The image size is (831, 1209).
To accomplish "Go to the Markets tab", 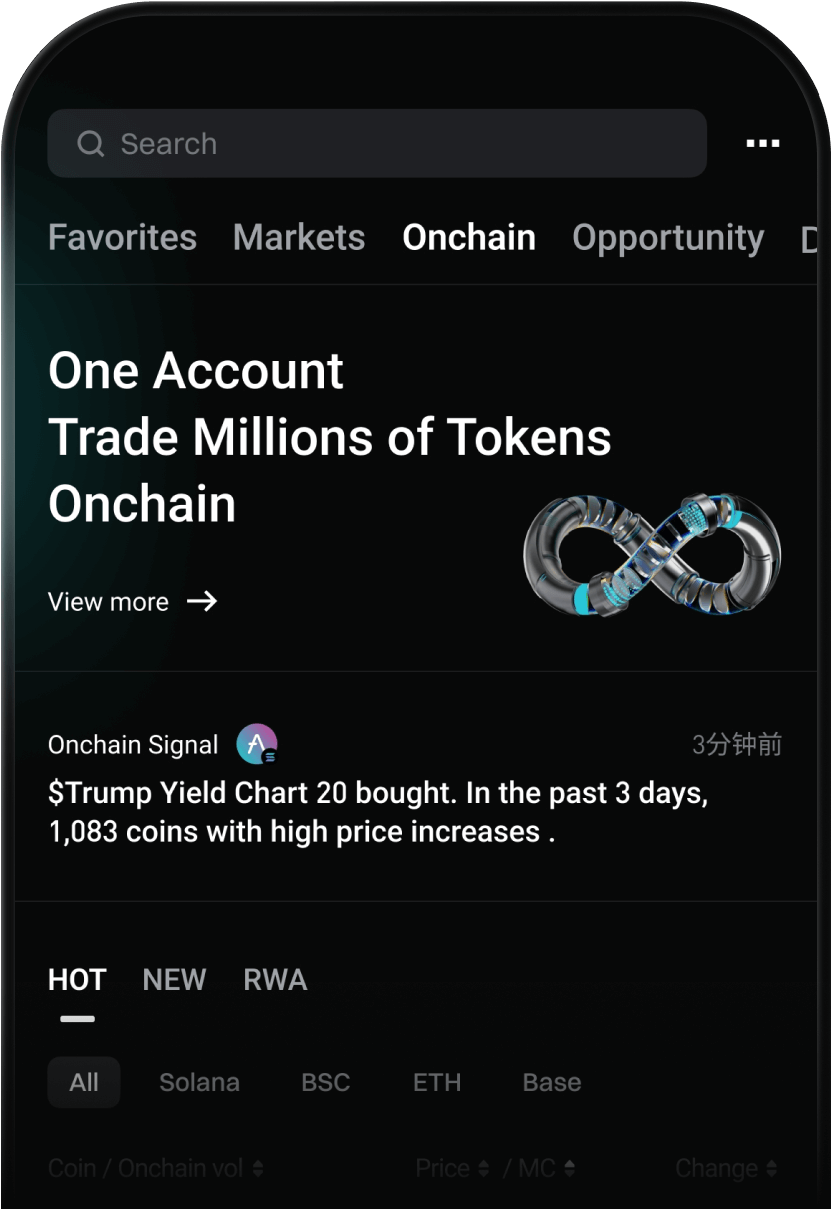I will point(299,238).
